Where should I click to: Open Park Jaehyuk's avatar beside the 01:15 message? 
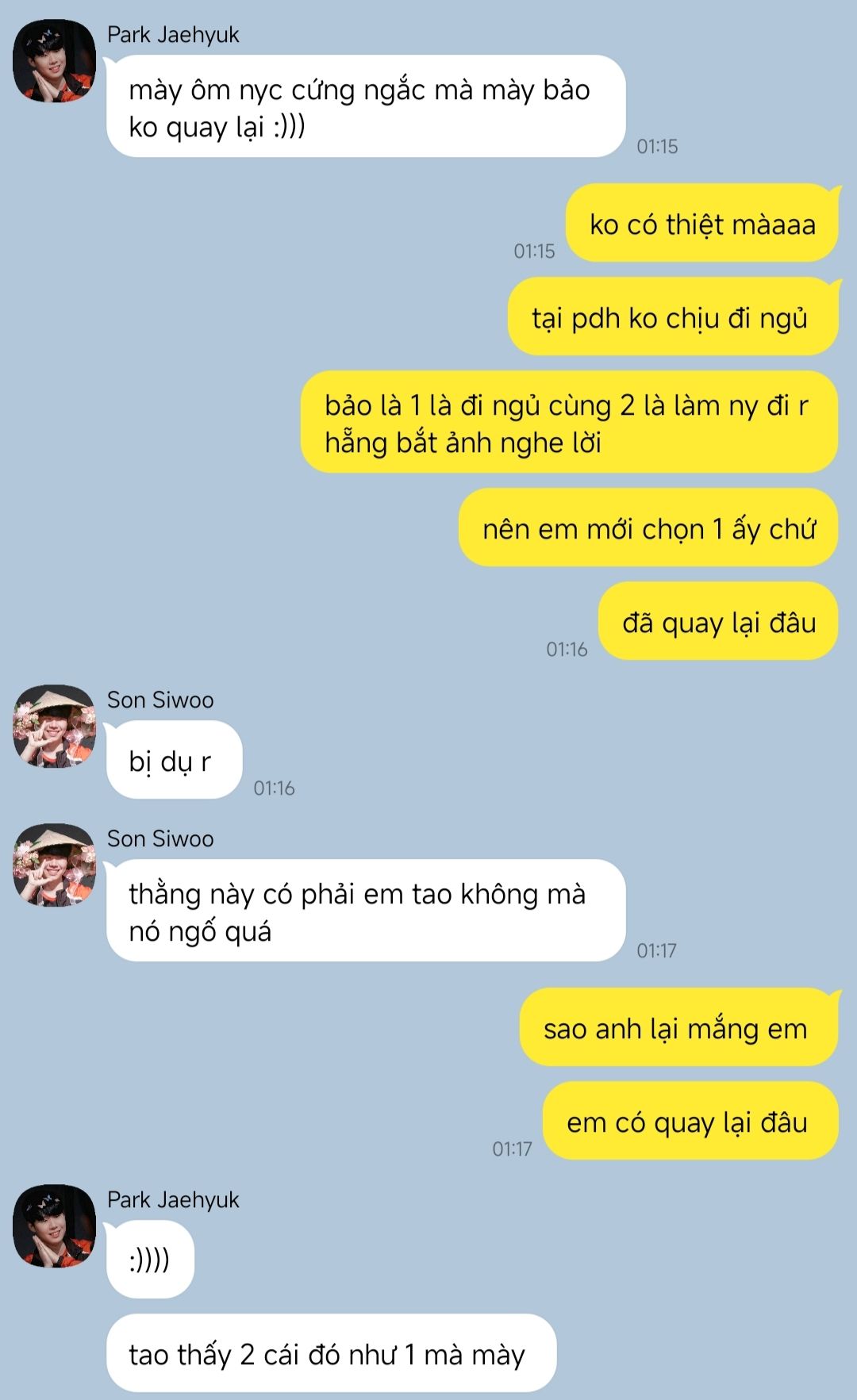point(54,61)
